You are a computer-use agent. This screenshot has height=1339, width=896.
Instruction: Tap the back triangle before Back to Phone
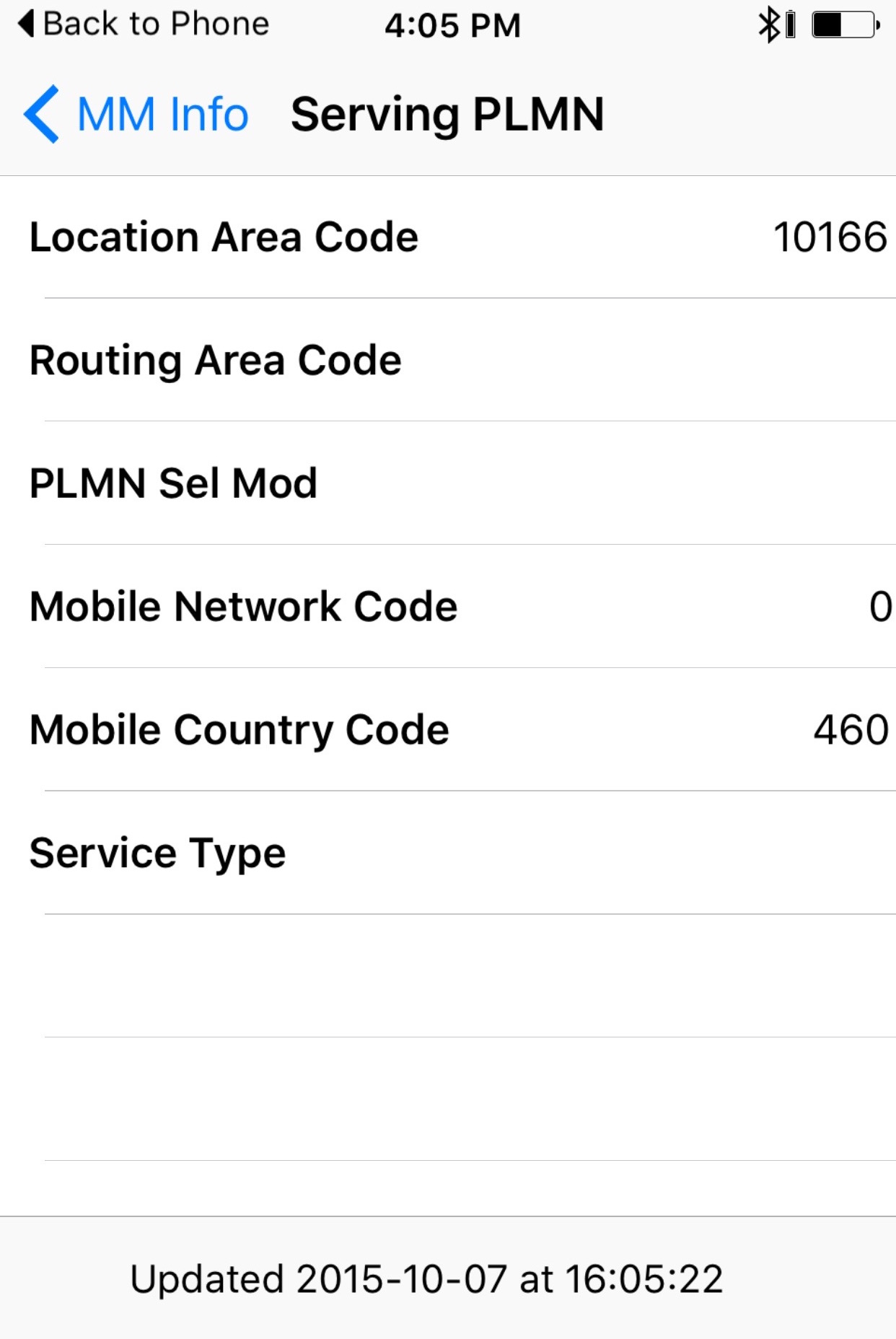coord(27,24)
